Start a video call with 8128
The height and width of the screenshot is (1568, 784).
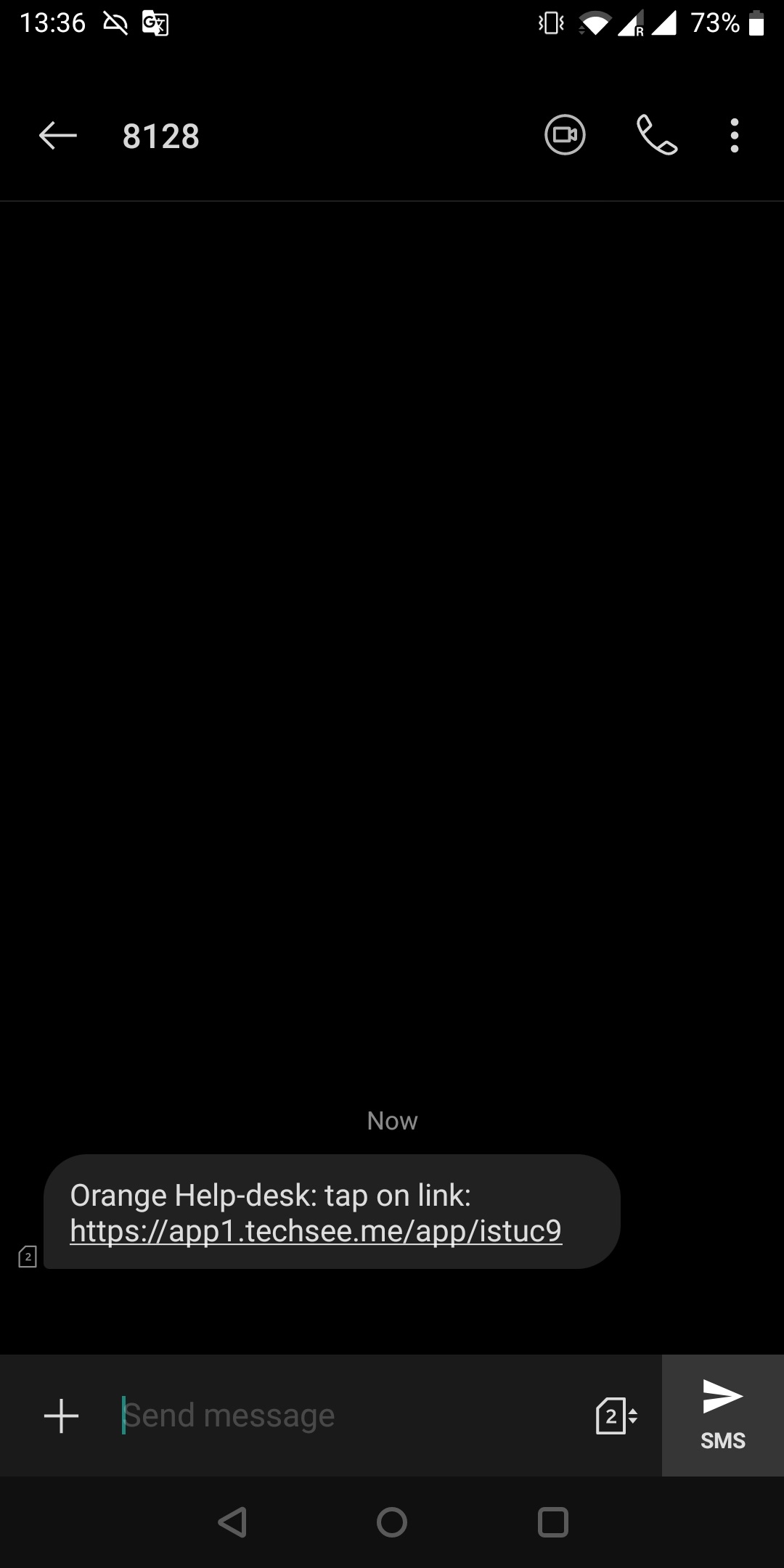point(565,135)
